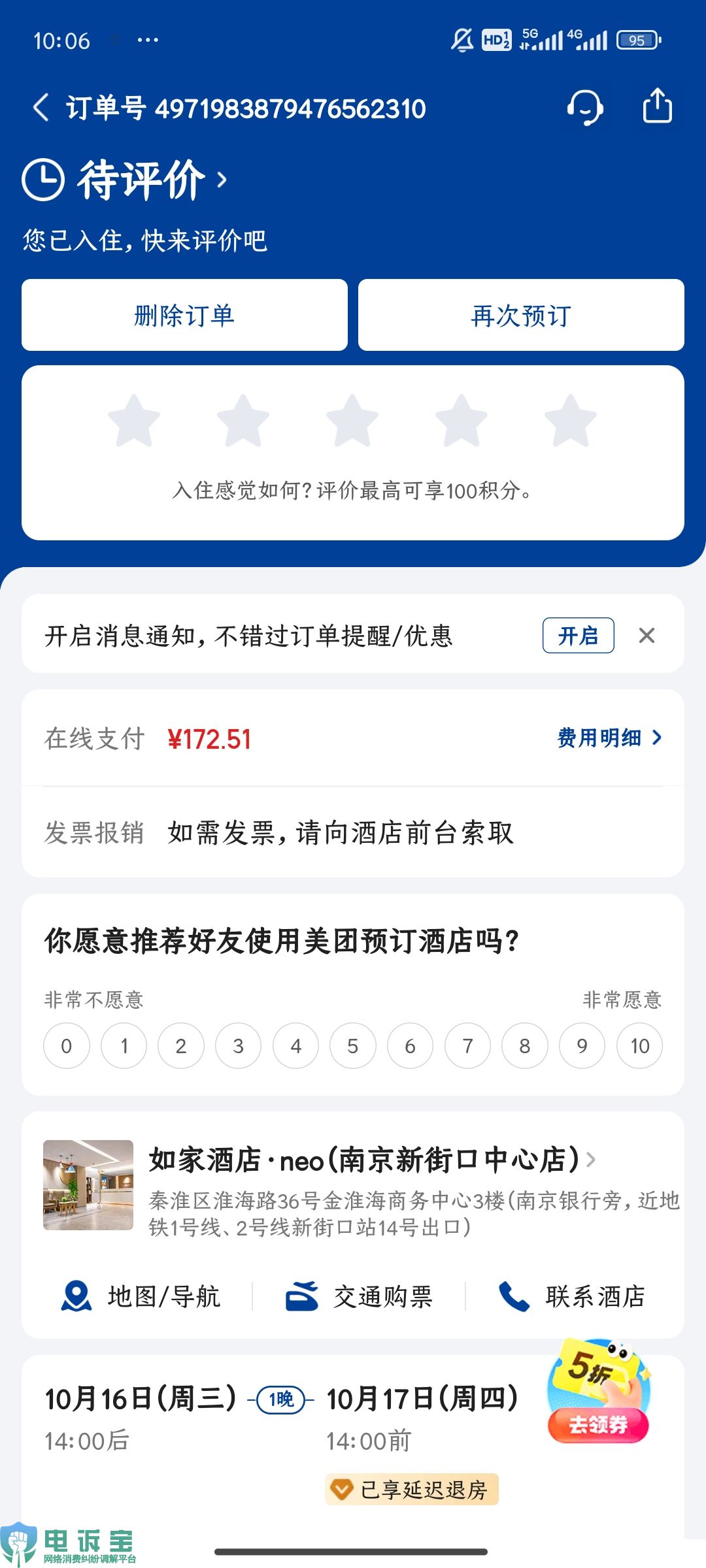This screenshot has width=706, height=1568.
Task: Call the hotel via 联系酒店
Action: [x=573, y=1296]
